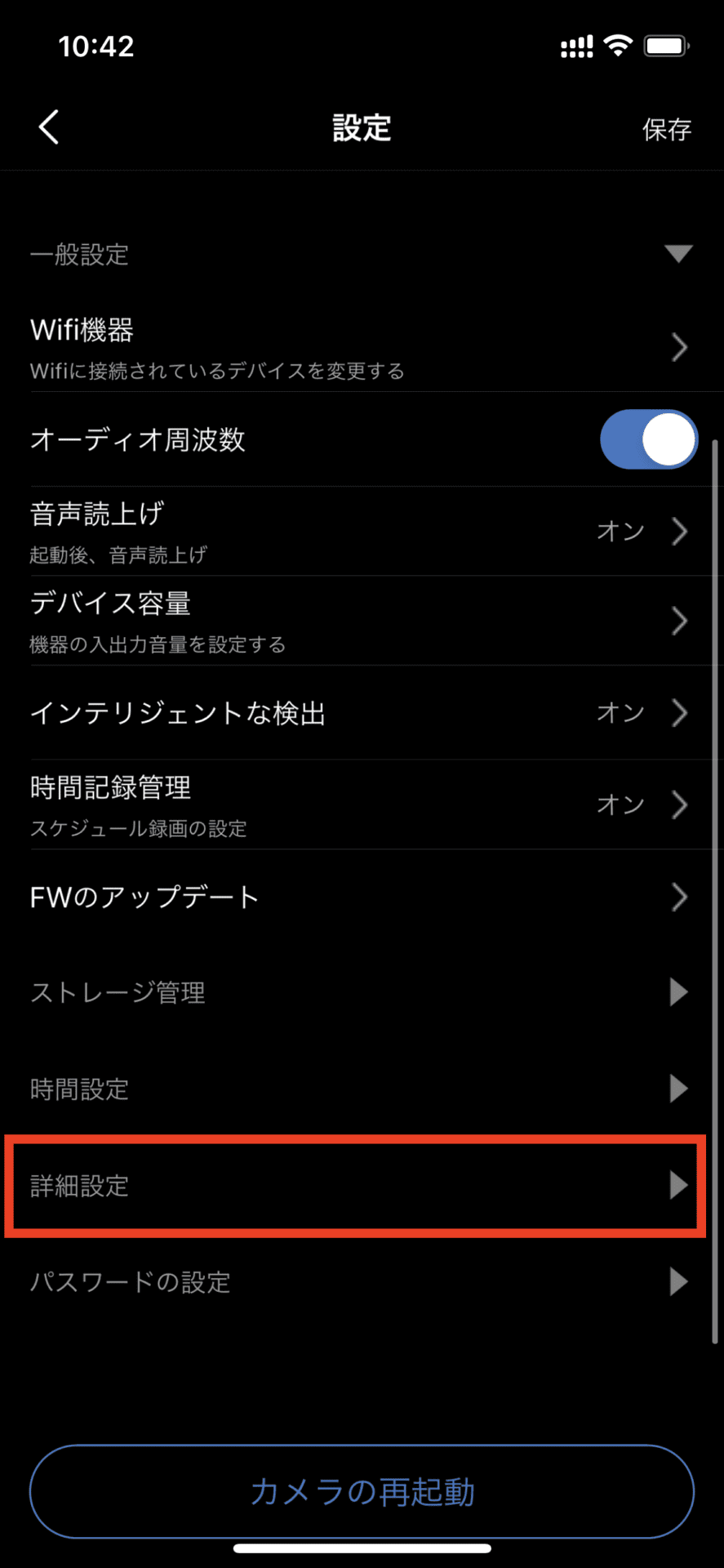Tap the カメラの再起動 button
The width and height of the screenshot is (724, 1568).
pyautogui.click(x=362, y=1492)
